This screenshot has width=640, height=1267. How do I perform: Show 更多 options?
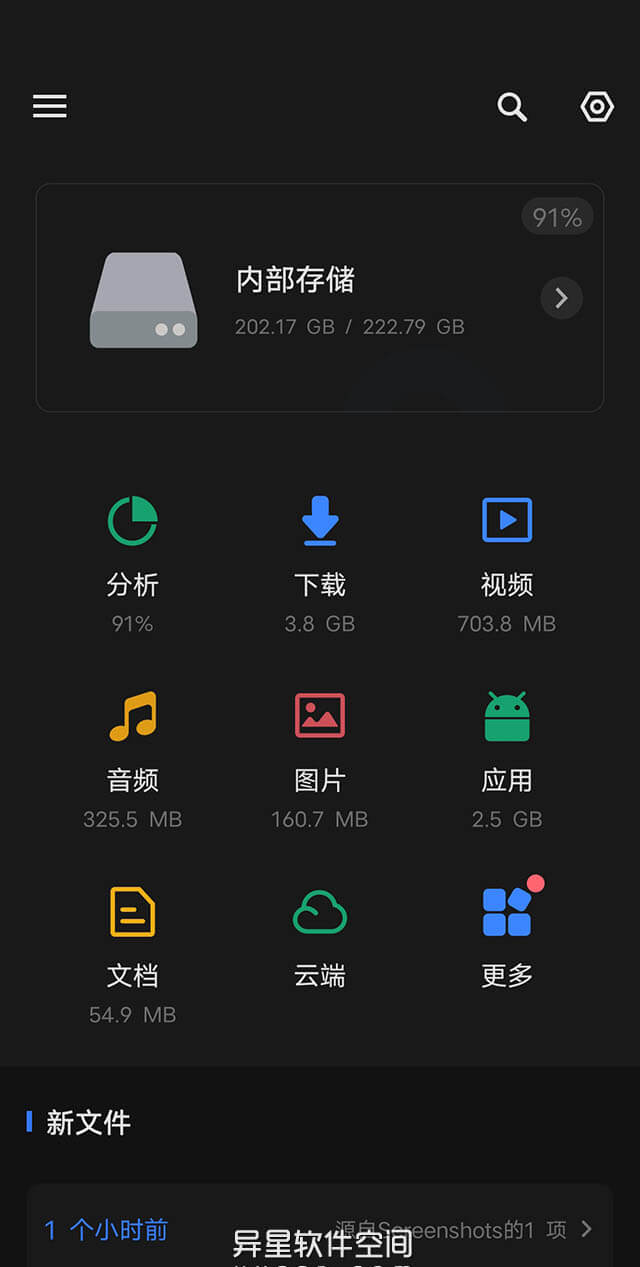(x=507, y=933)
